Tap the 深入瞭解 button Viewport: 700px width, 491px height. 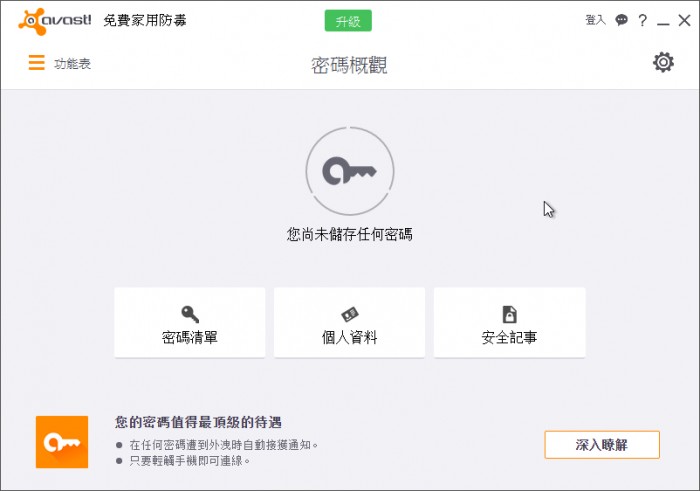[602, 445]
